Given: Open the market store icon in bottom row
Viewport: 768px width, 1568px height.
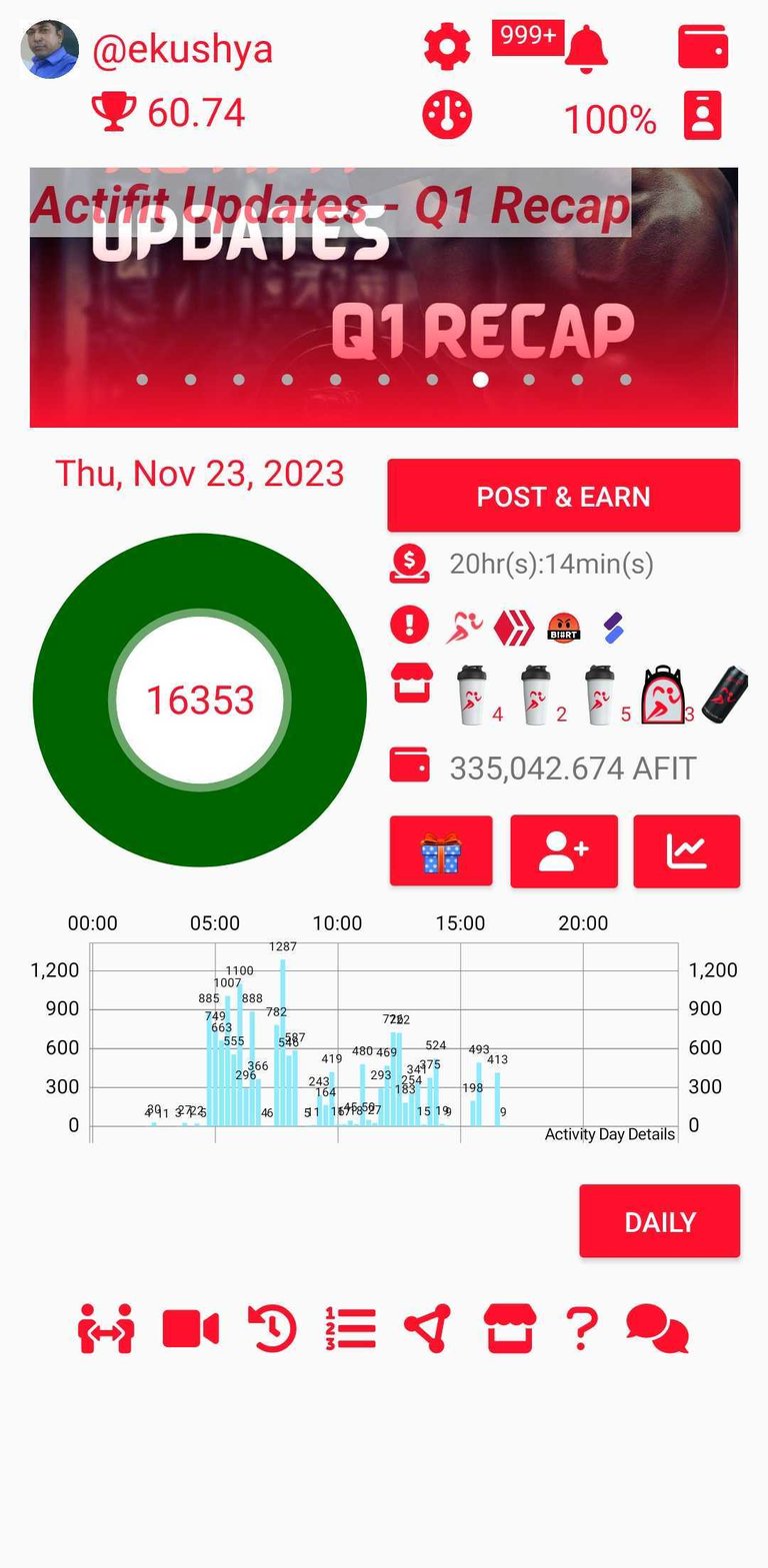Looking at the screenshot, I should point(509,1330).
